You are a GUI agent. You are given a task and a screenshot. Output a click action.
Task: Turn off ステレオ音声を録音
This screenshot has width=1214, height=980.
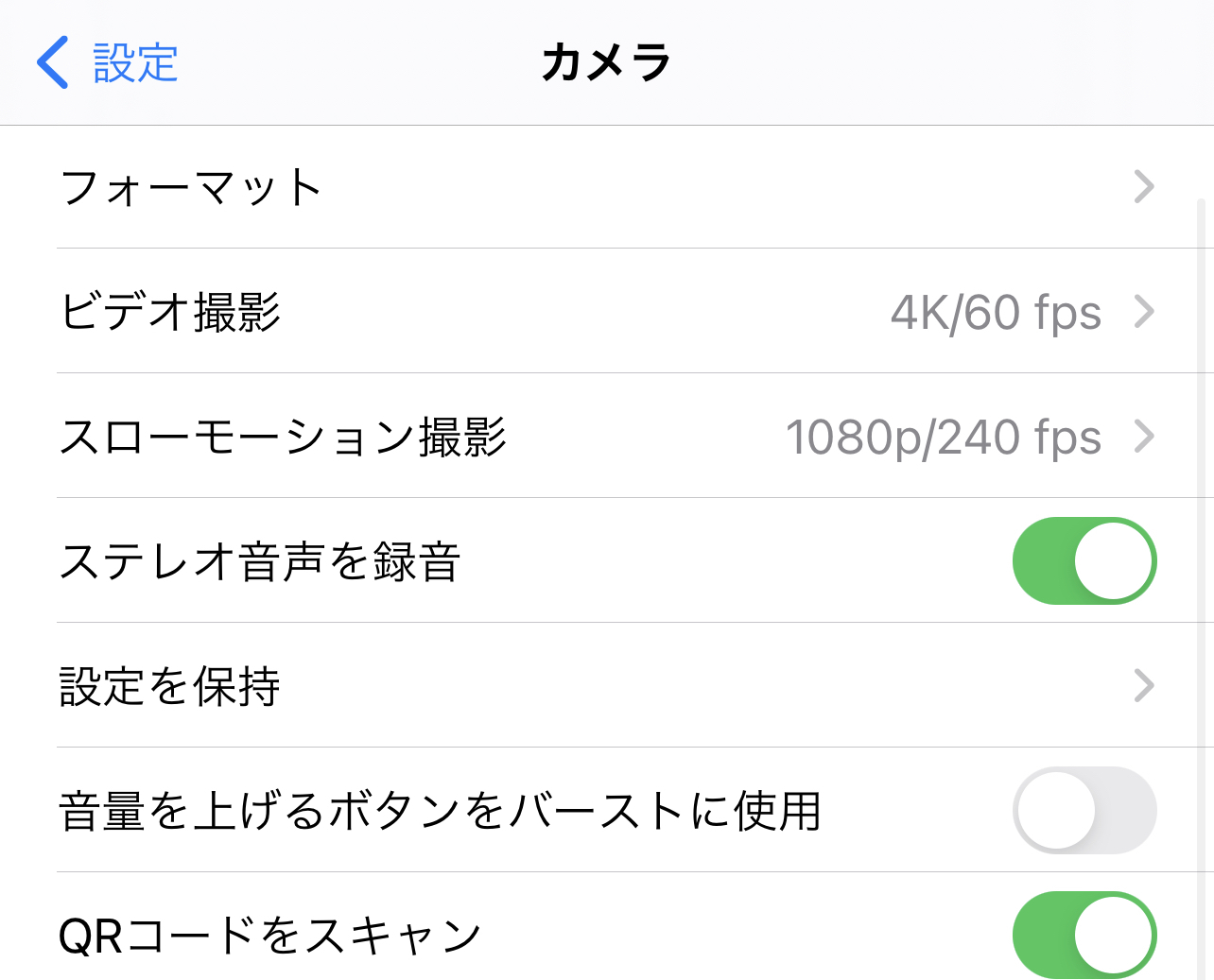point(1084,560)
